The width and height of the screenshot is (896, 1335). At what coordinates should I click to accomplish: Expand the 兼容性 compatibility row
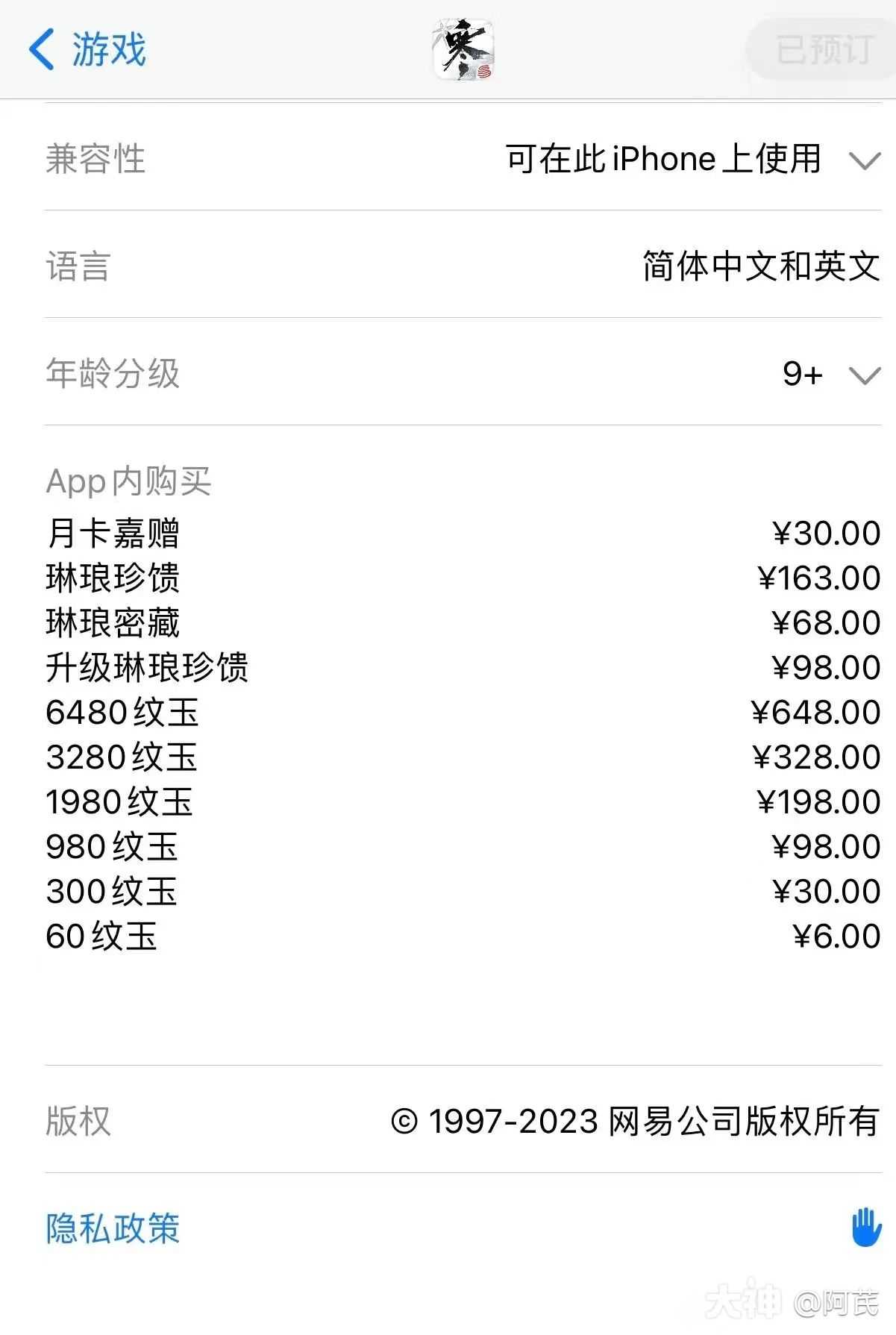click(x=865, y=160)
